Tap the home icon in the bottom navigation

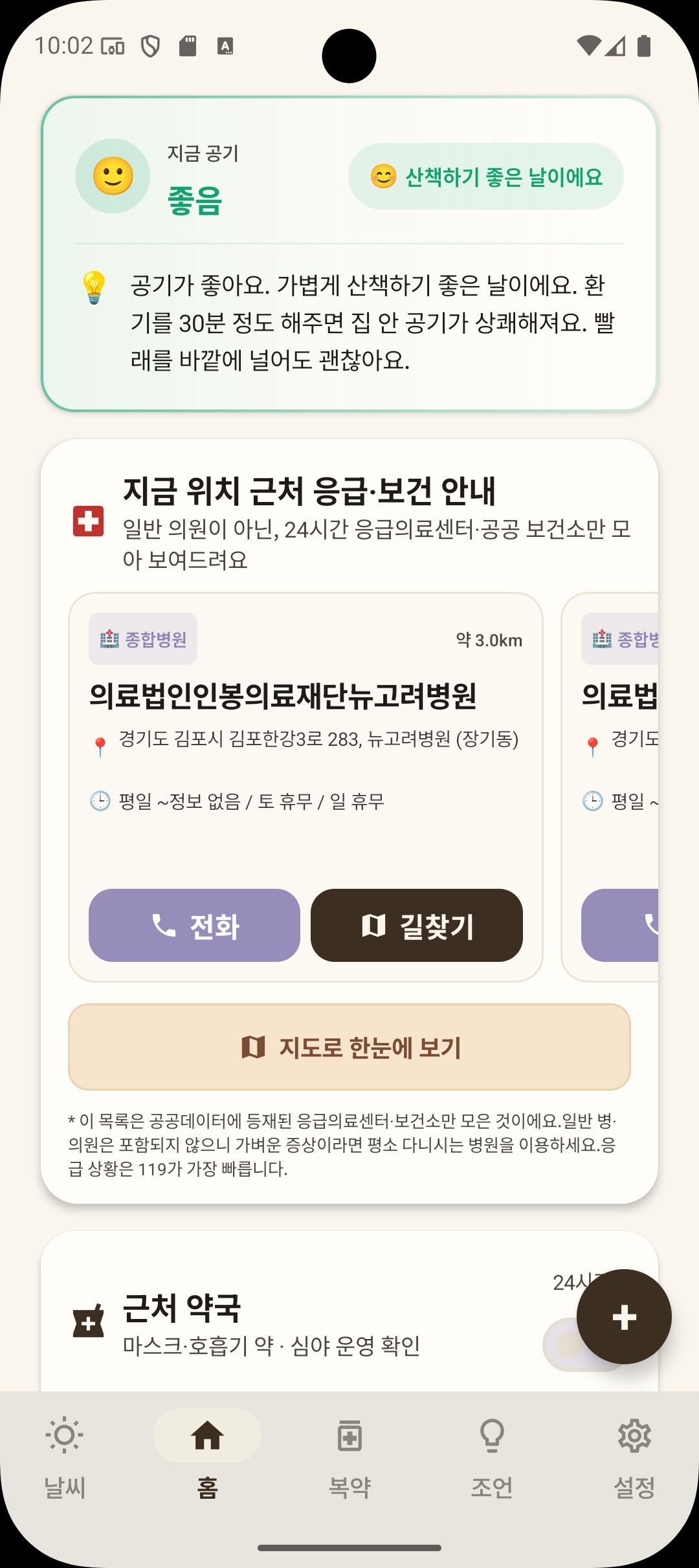click(x=206, y=1437)
